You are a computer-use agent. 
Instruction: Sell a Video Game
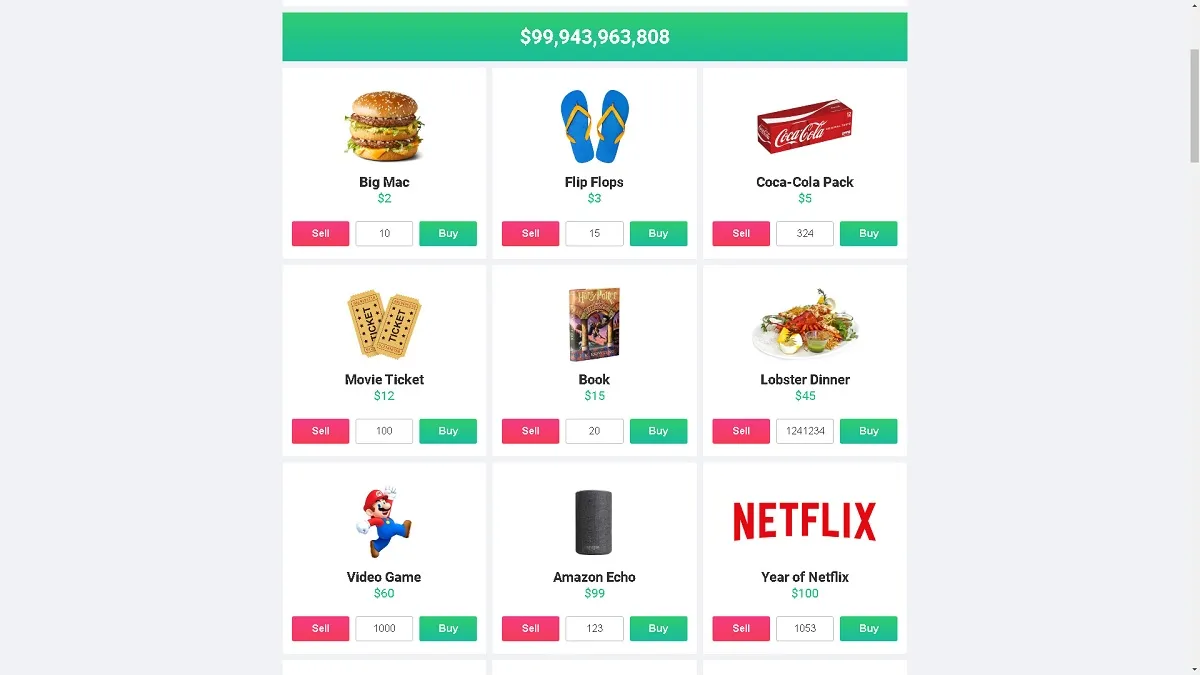(x=320, y=628)
